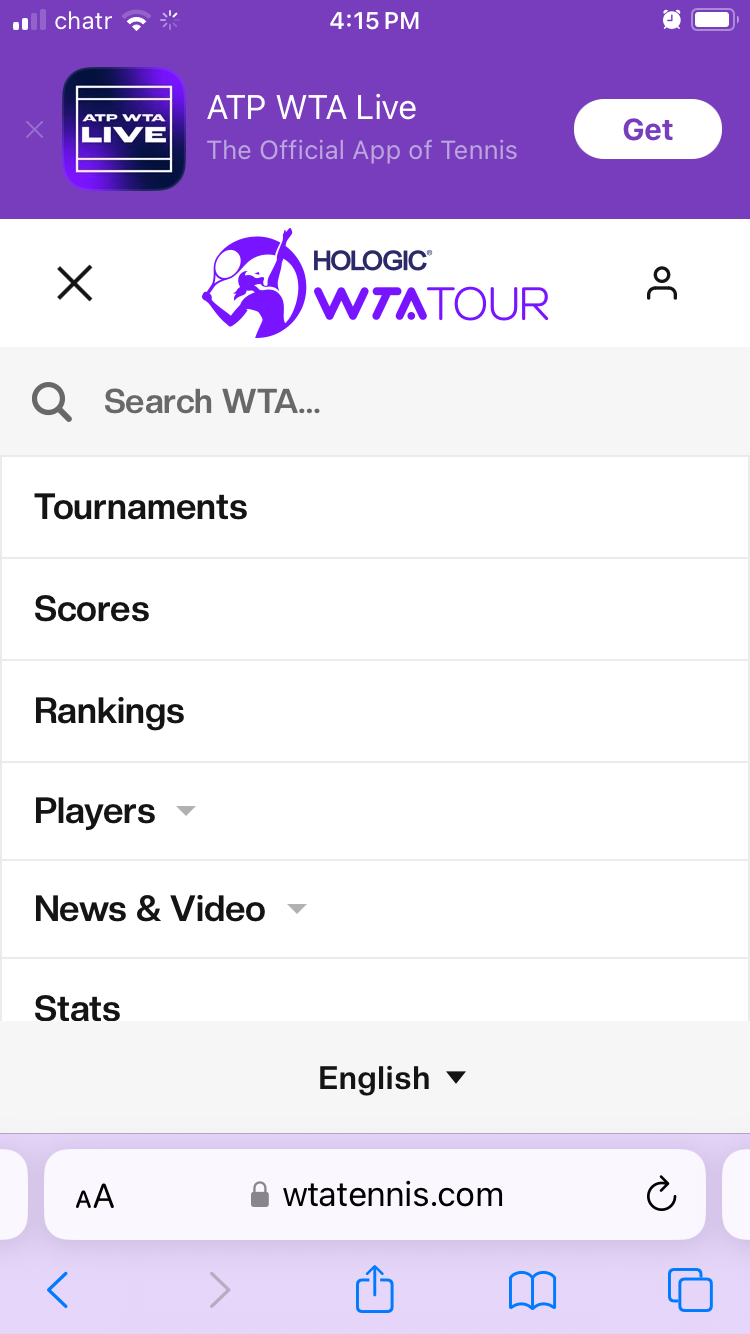Share this page from Safari toolbar
750x1334 pixels.
[375, 1289]
